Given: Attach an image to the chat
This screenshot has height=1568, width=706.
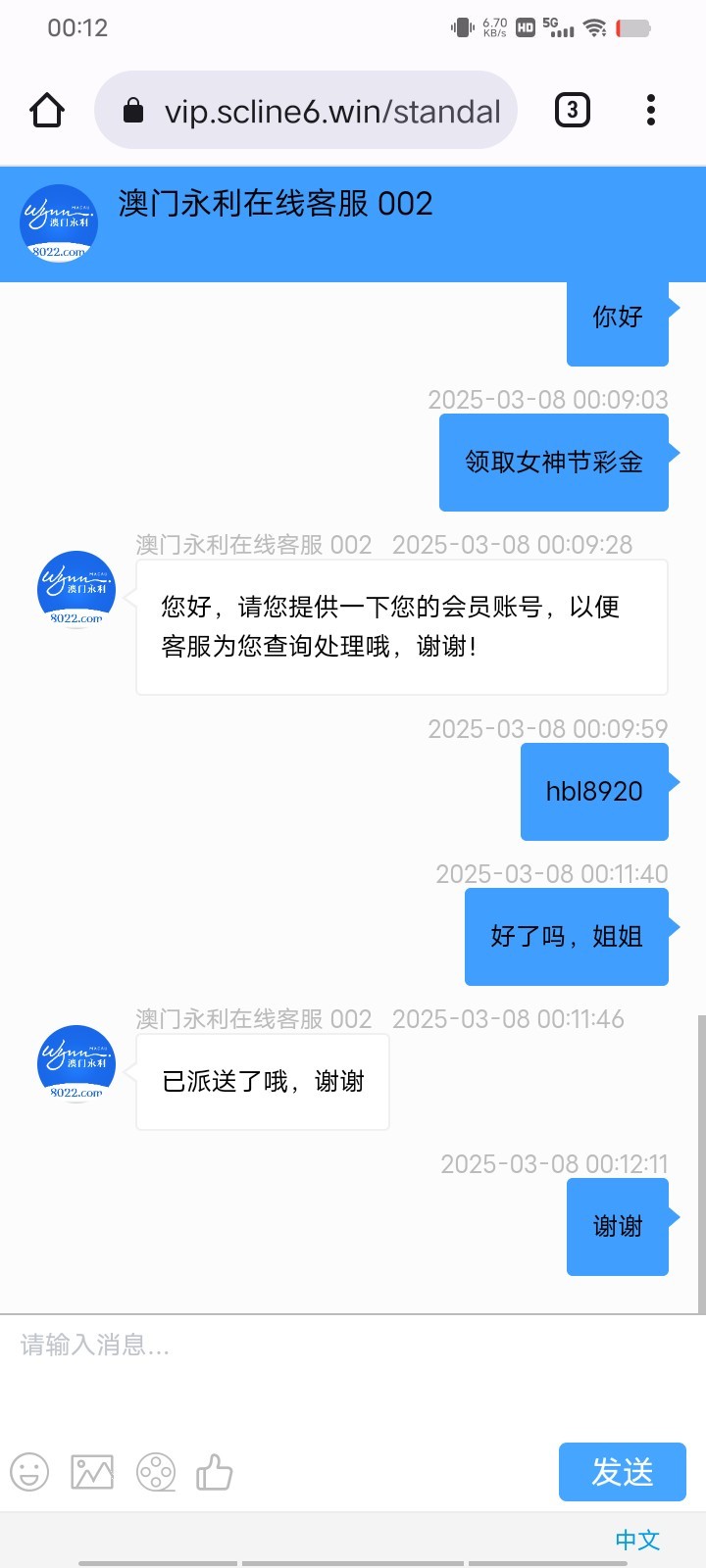Looking at the screenshot, I should click(x=92, y=1472).
